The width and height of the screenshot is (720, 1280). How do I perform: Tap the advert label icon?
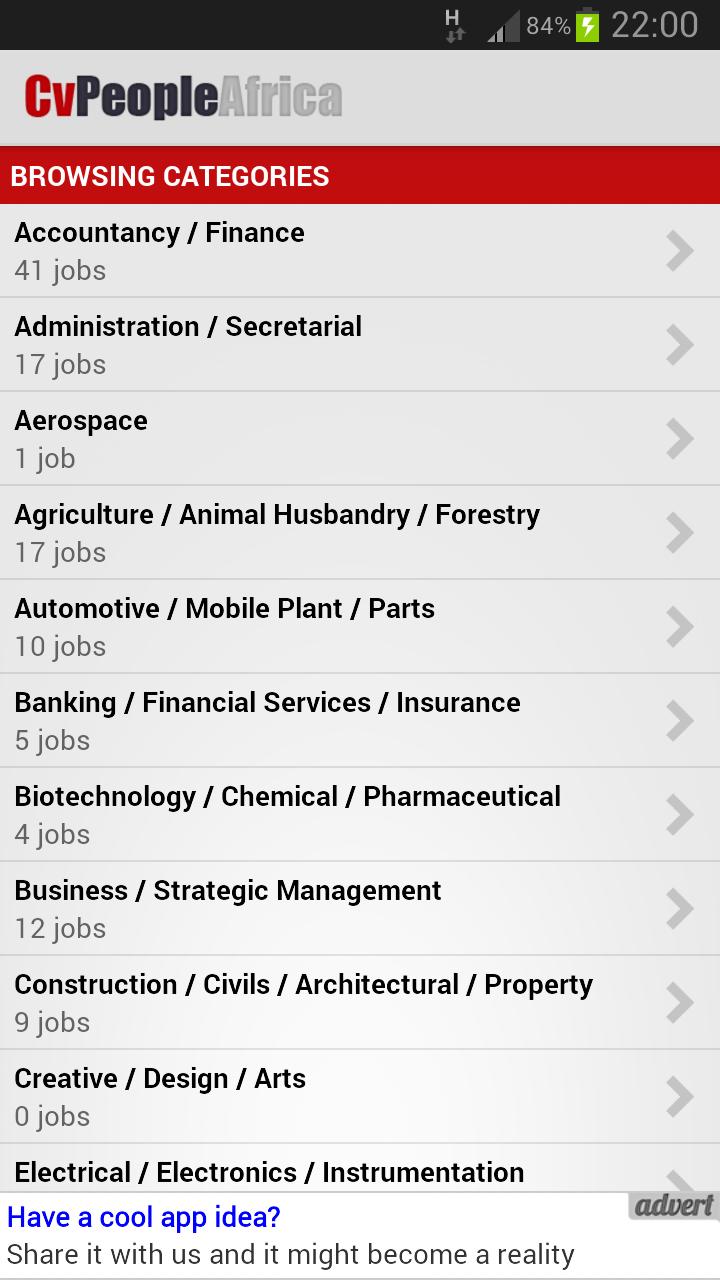click(x=674, y=1206)
